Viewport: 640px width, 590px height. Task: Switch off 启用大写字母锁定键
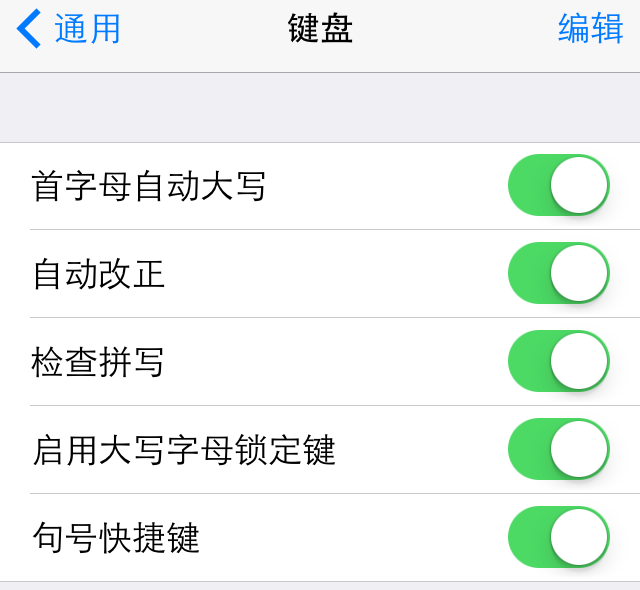click(558, 449)
